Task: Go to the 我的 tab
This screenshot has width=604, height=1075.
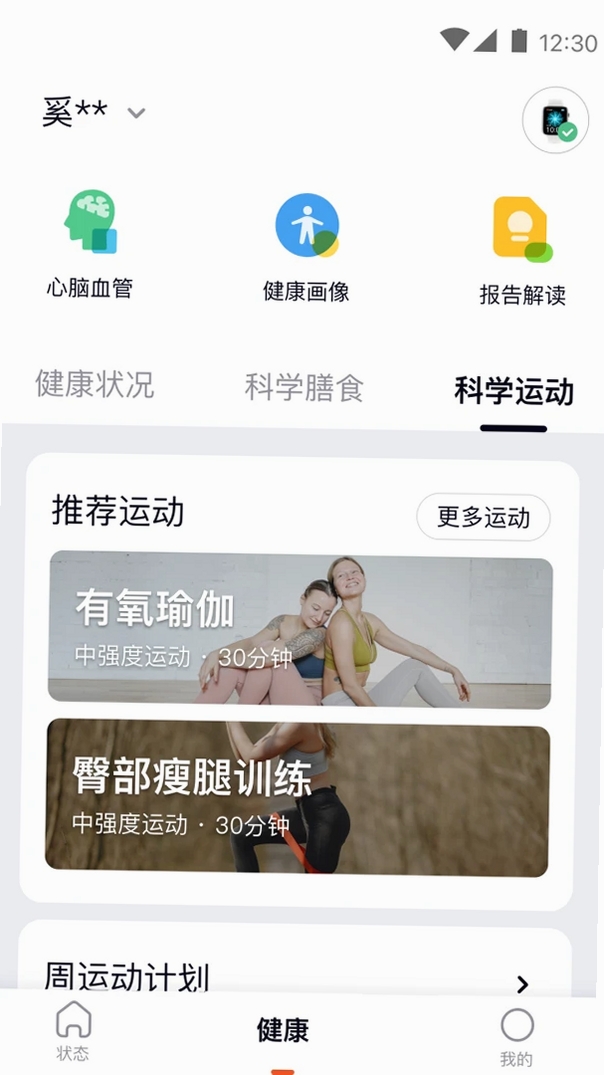Action: 516,1037
